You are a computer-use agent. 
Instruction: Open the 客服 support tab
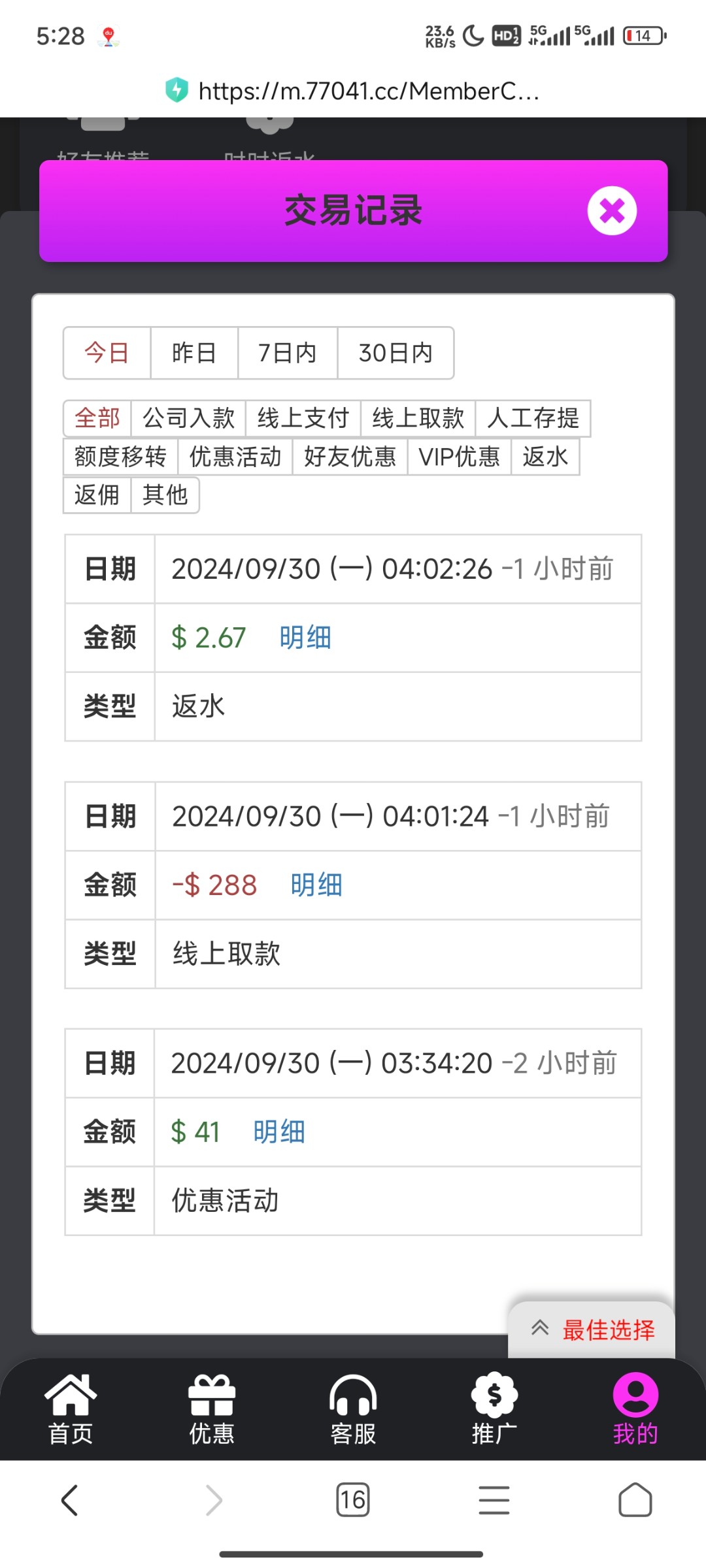click(x=353, y=1409)
